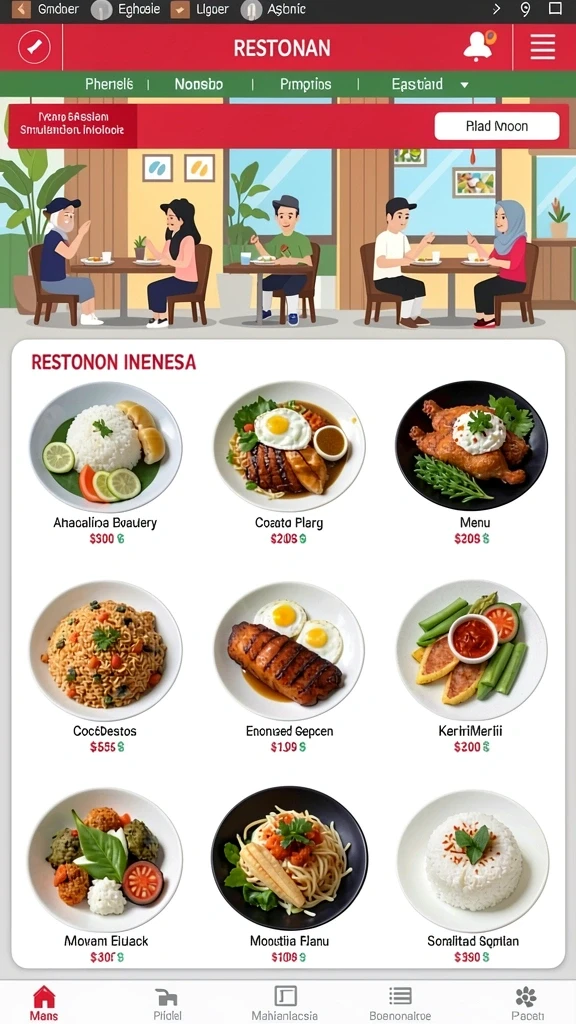This screenshot has height=1024, width=576.
Task: Switch to the Phenelś tab
Action: tap(109, 84)
